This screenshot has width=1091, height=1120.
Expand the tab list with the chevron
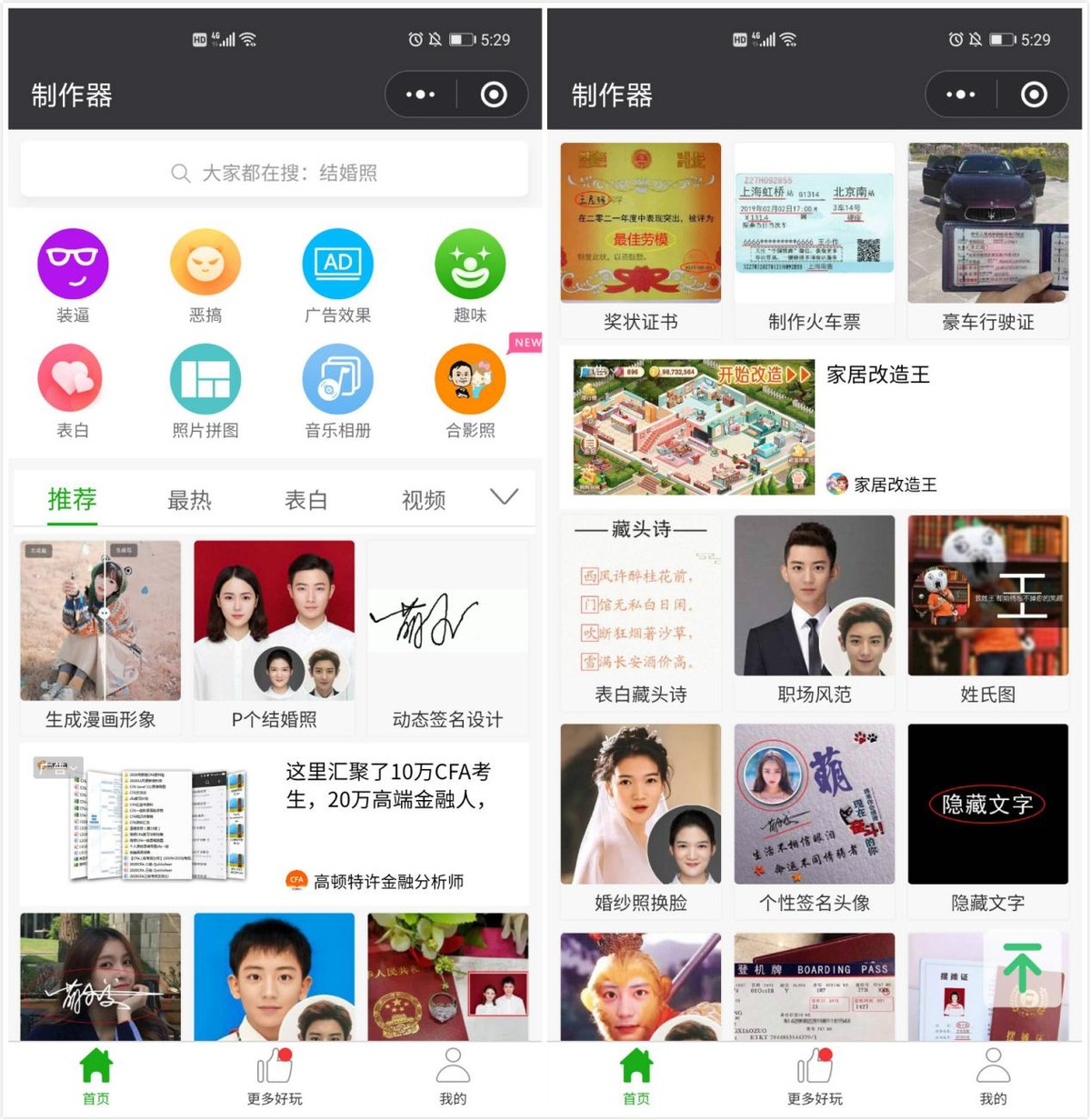click(x=504, y=496)
